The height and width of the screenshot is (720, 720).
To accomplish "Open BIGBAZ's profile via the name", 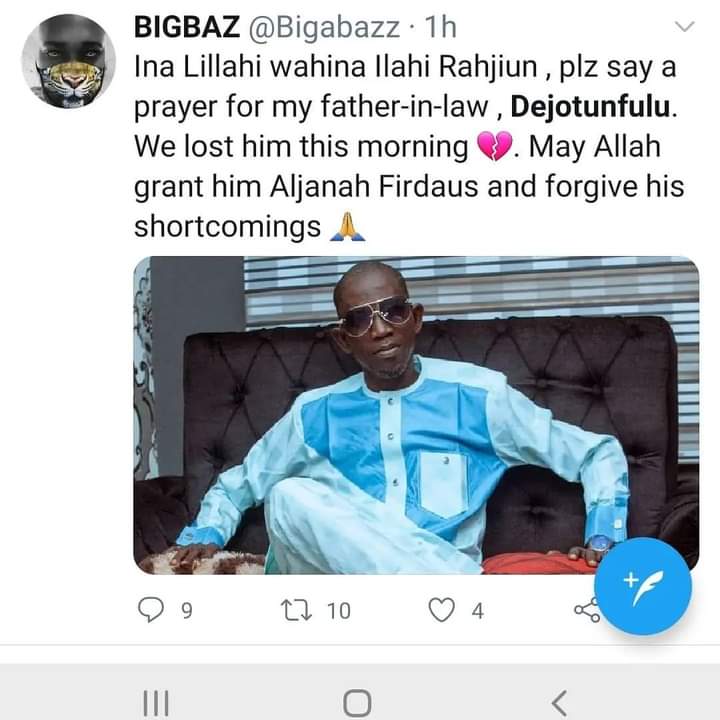I will point(184,26).
